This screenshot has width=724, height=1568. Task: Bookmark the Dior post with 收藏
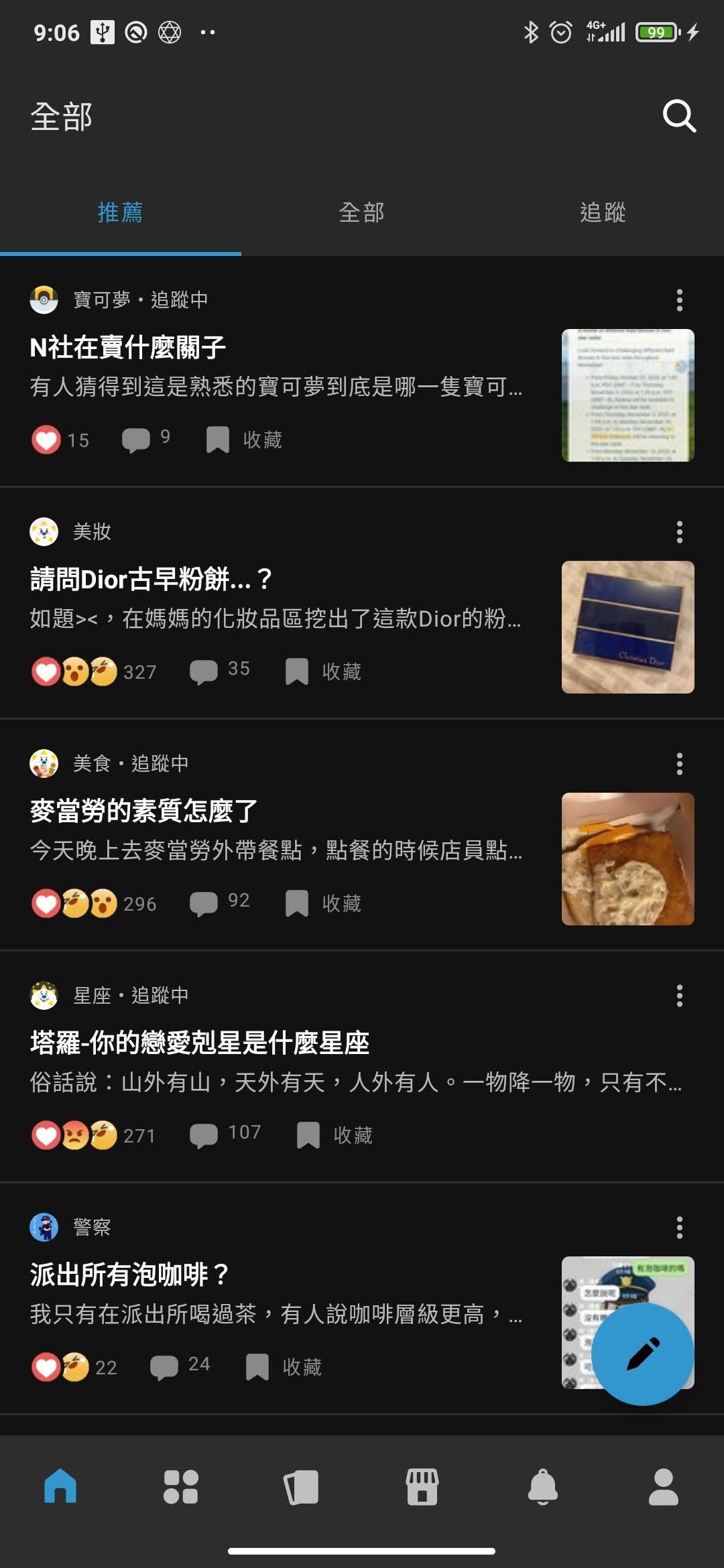325,672
